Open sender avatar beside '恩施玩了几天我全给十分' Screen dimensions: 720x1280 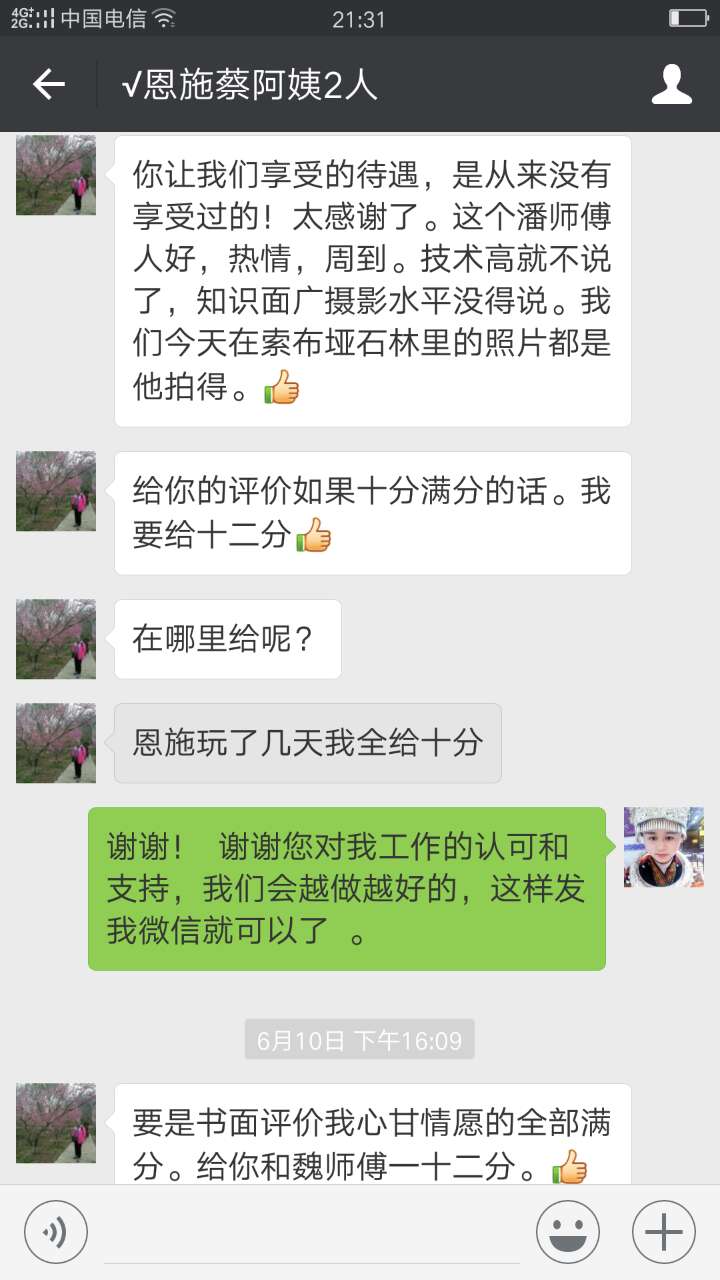pyautogui.click(x=56, y=743)
